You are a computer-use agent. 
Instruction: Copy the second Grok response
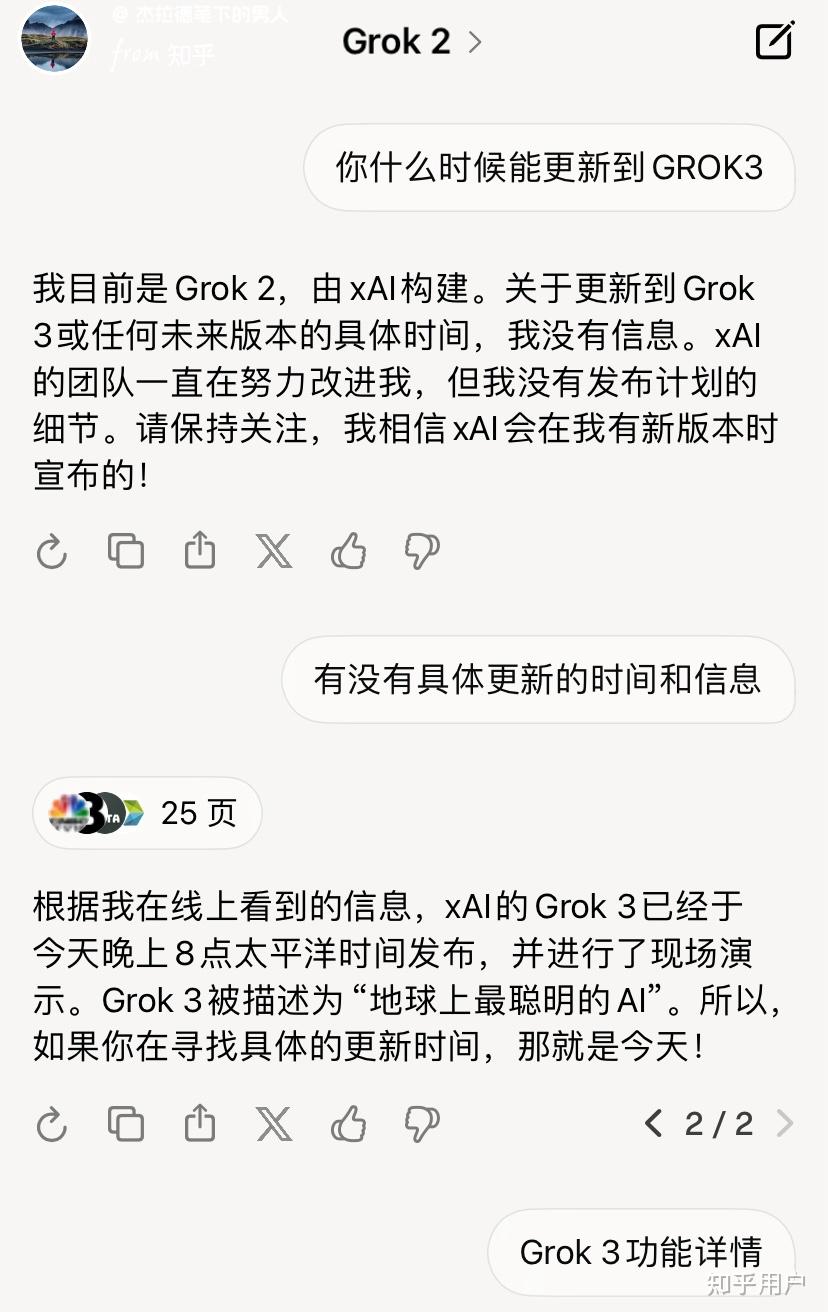tap(125, 1123)
